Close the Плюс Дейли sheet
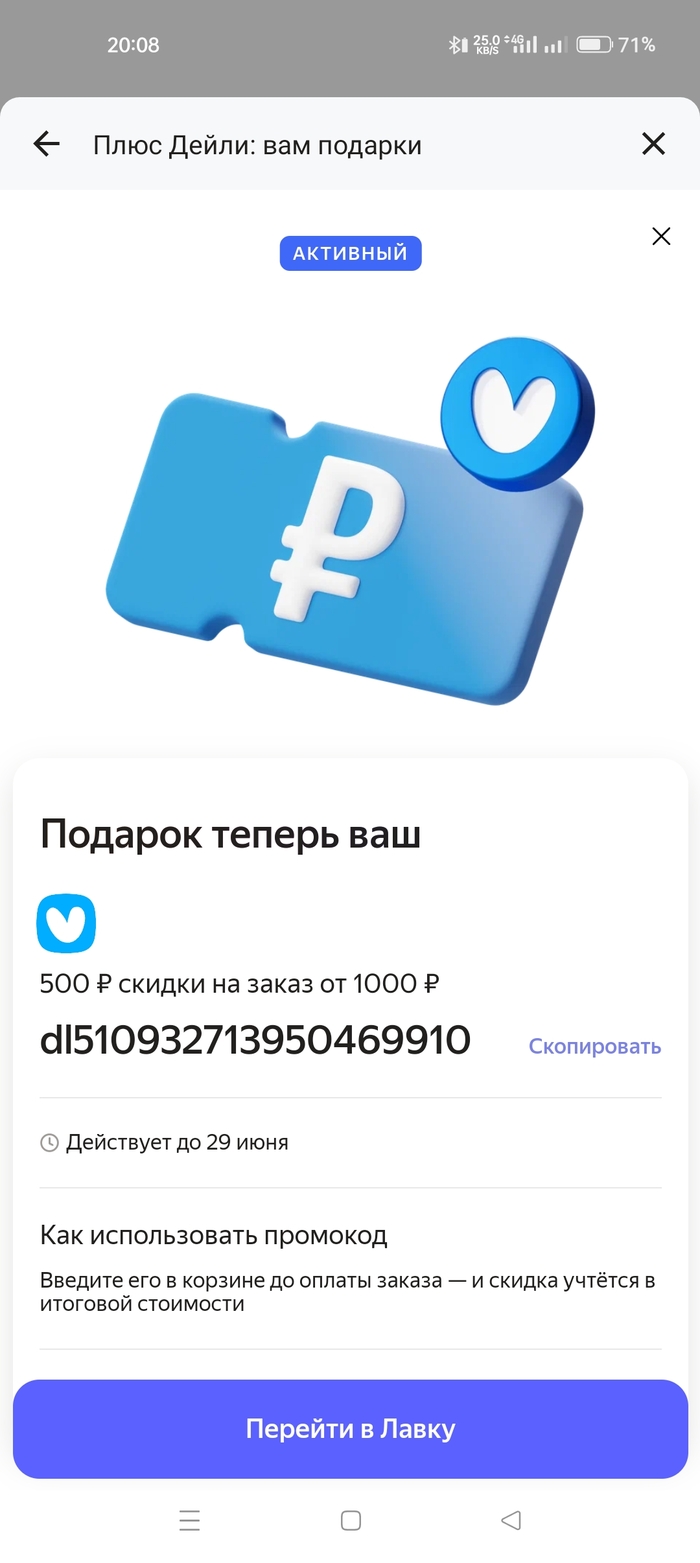The width and height of the screenshot is (700, 1563). coord(653,144)
